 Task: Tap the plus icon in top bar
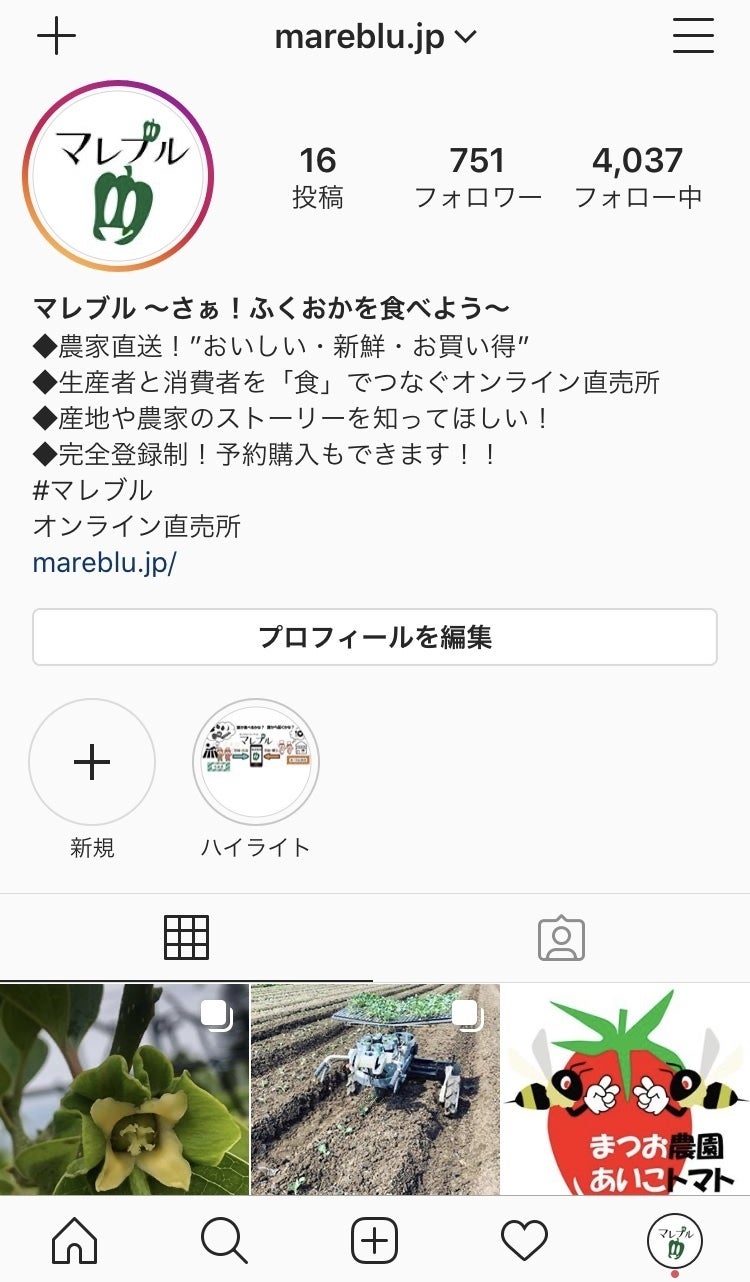pyautogui.click(x=57, y=37)
